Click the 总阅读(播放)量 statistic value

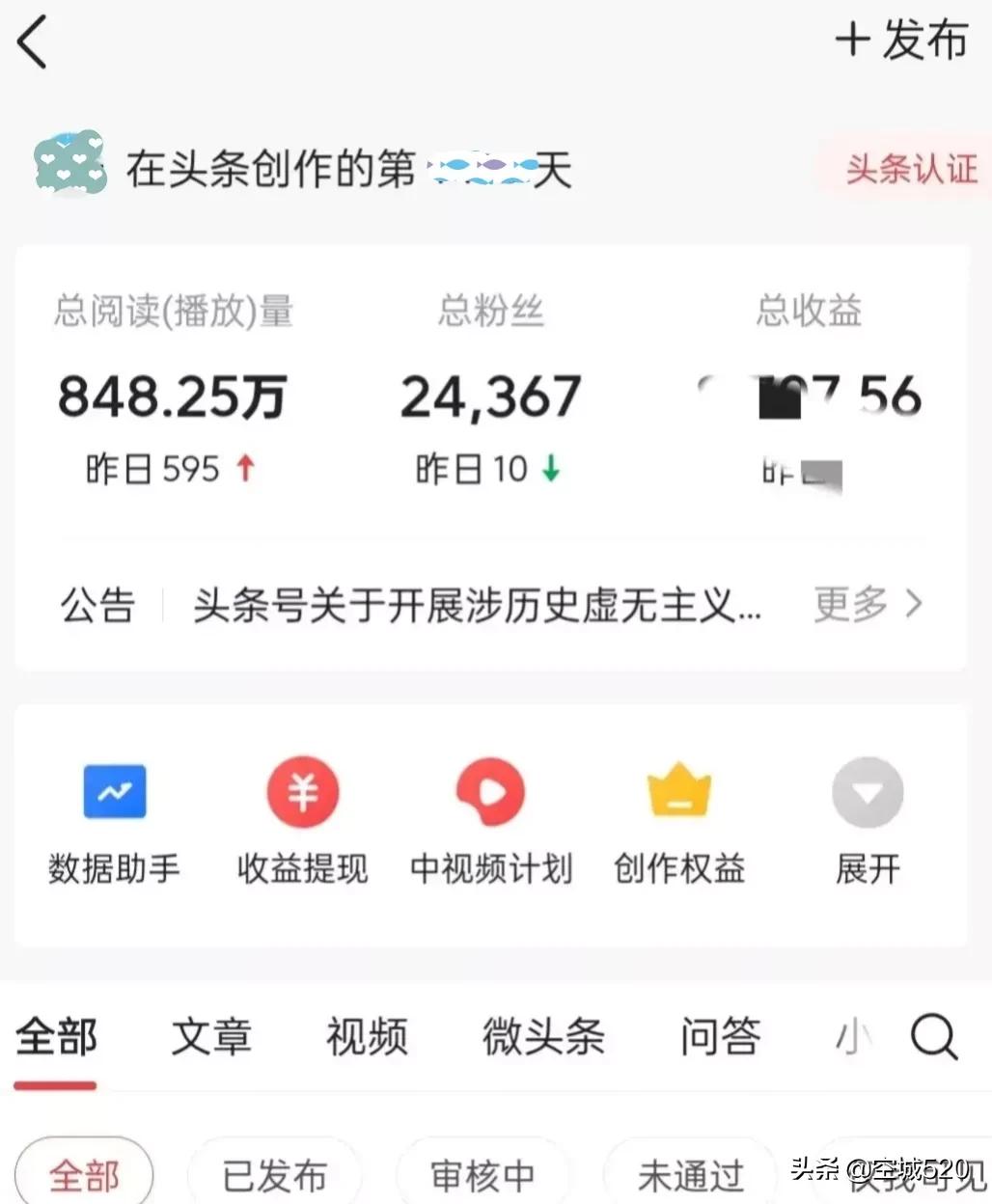[172, 394]
